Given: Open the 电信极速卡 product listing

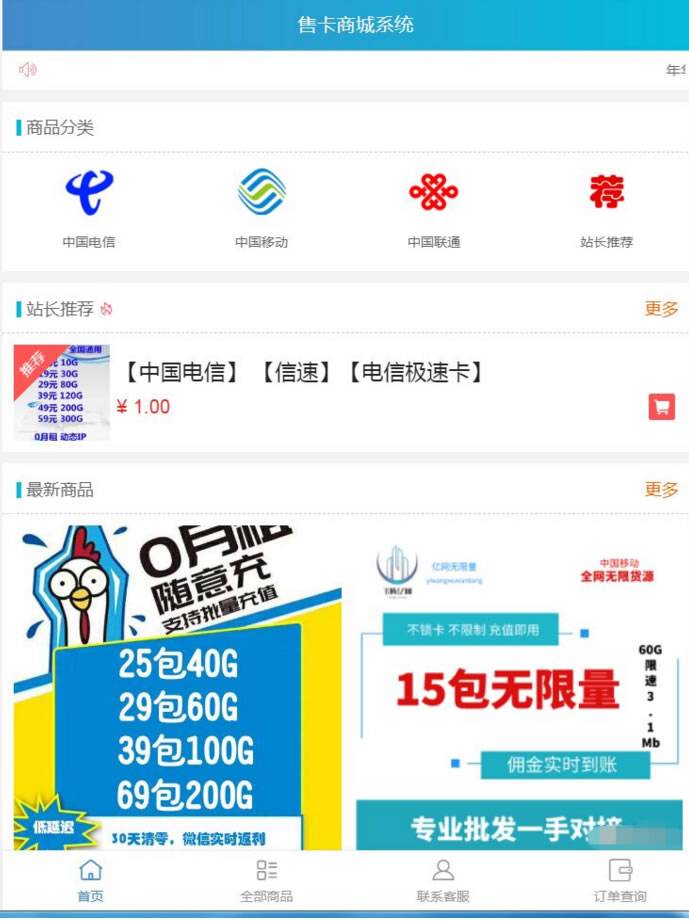Looking at the screenshot, I should click(x=301, y=373).
